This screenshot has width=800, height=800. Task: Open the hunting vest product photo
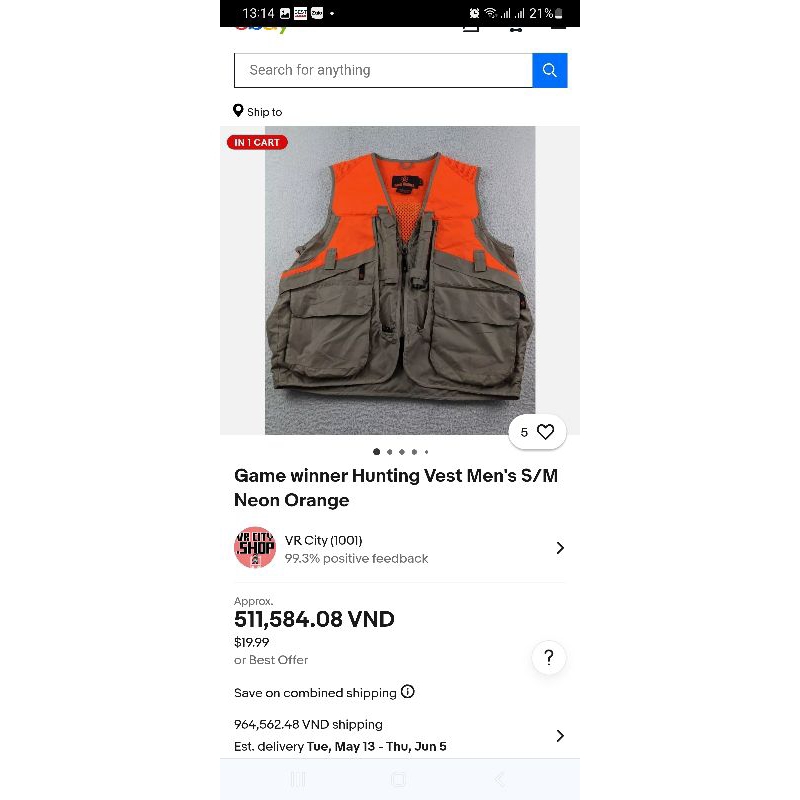[400, 280]
